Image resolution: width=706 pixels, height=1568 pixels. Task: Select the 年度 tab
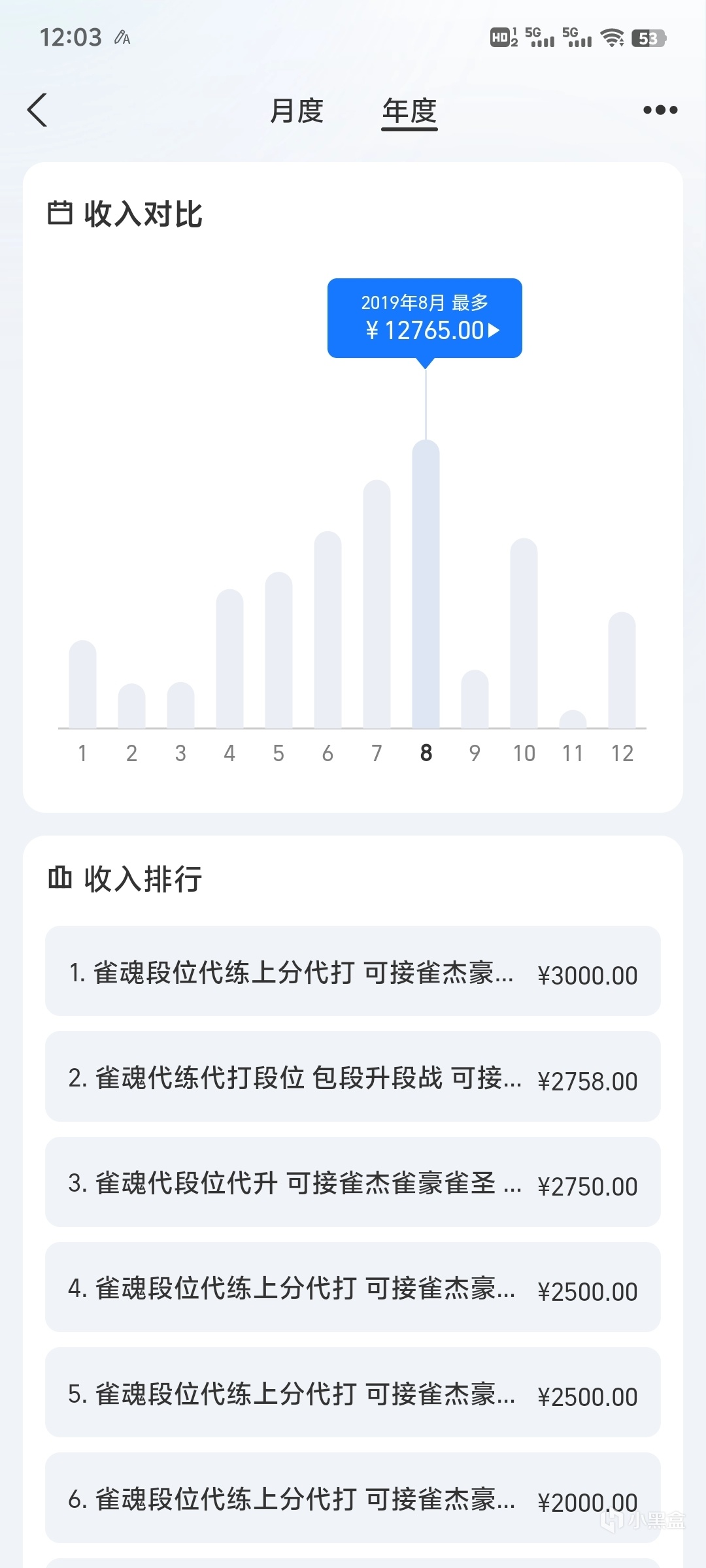(409, 110)
